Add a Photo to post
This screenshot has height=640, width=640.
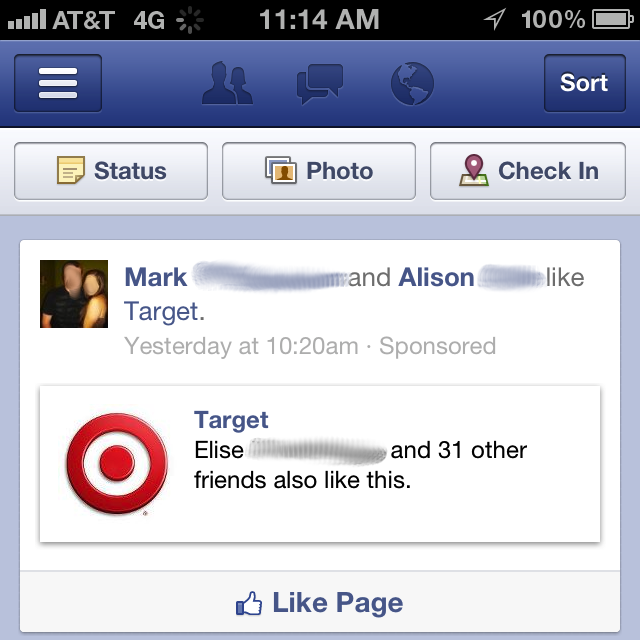(318, 171)
